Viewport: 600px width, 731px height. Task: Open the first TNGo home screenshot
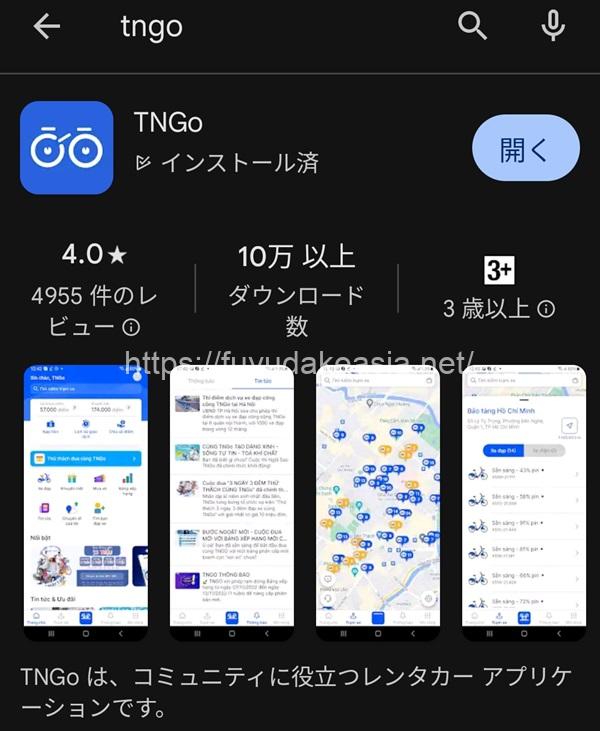[86, 503]
